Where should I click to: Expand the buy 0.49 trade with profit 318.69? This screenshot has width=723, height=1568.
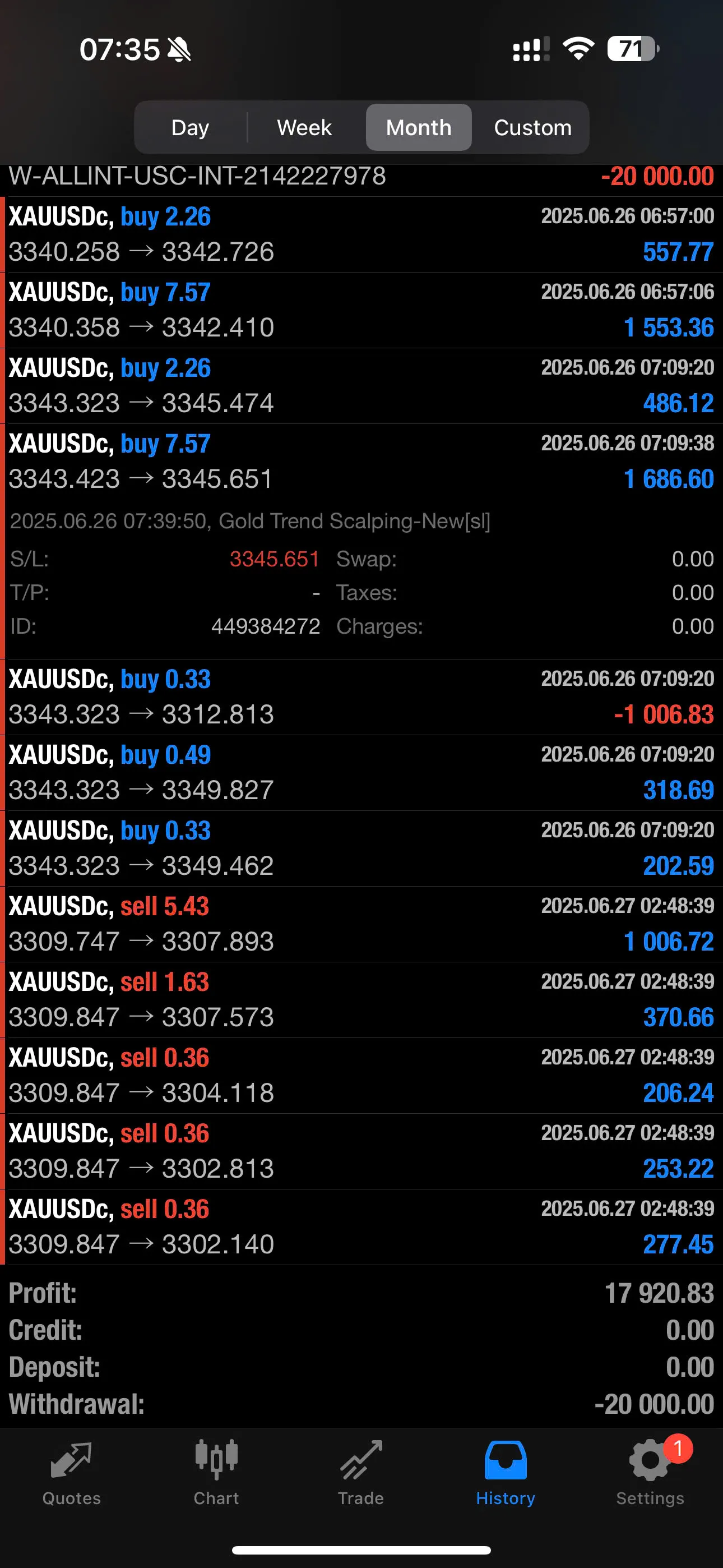click(x=361, y=772)
